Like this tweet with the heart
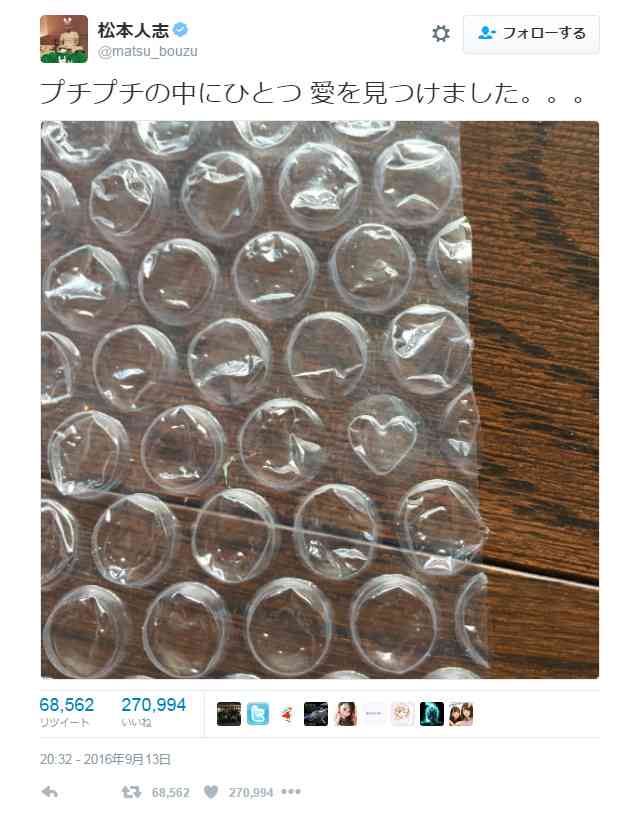The width and height of the screenshot is (640, 824). click(211, 792)
